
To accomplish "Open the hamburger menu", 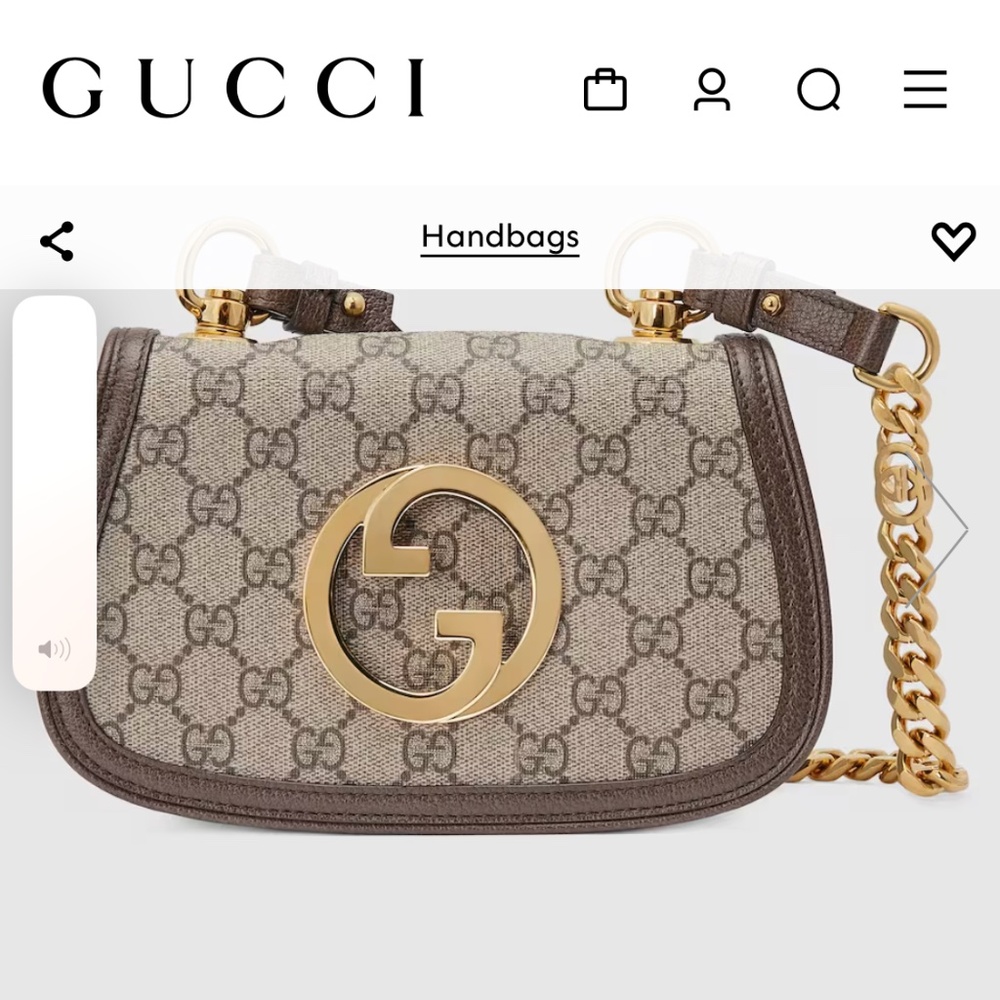I will click(x=925, y=89).
